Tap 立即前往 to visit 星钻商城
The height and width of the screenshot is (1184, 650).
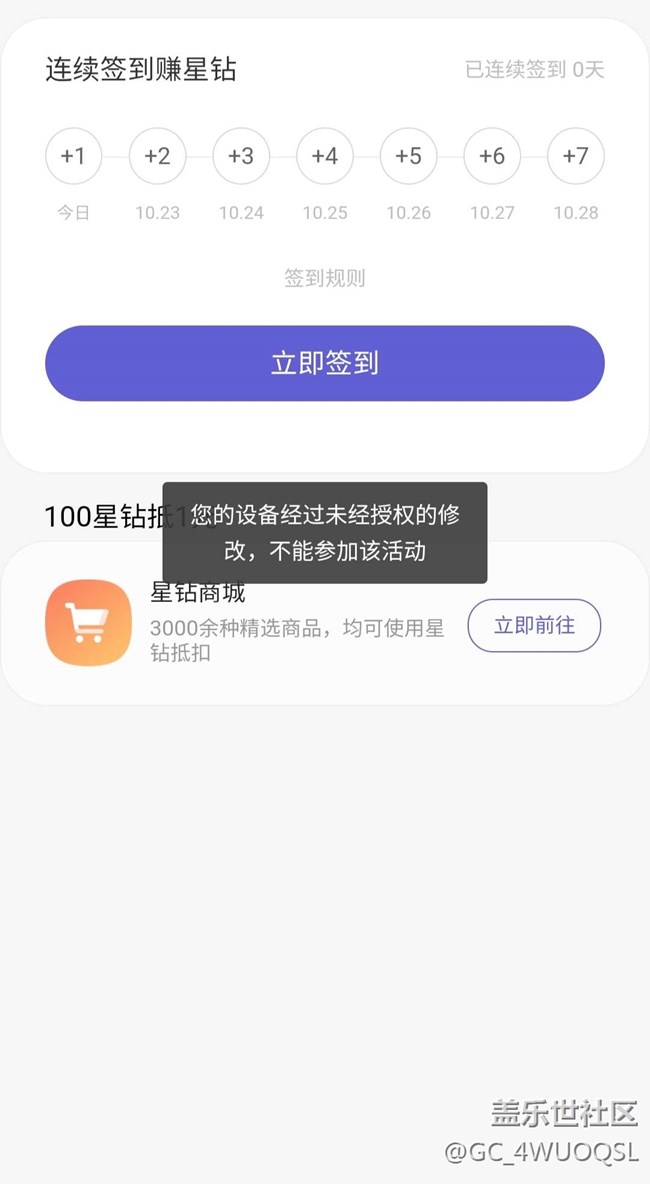tap(534, 626)
